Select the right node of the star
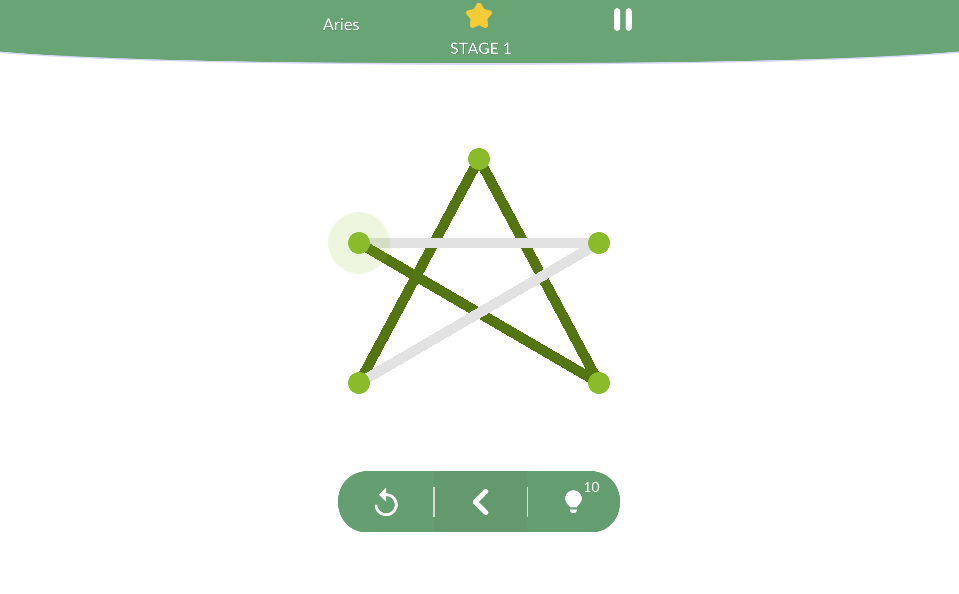 tap(598, 243)
